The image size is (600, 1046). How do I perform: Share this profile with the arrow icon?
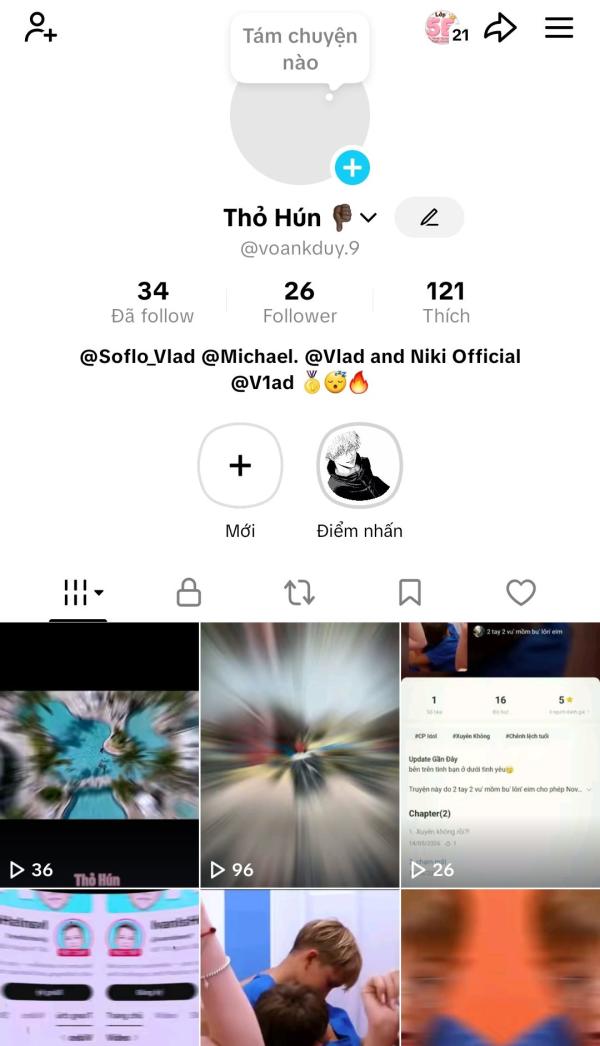point(501,28)
